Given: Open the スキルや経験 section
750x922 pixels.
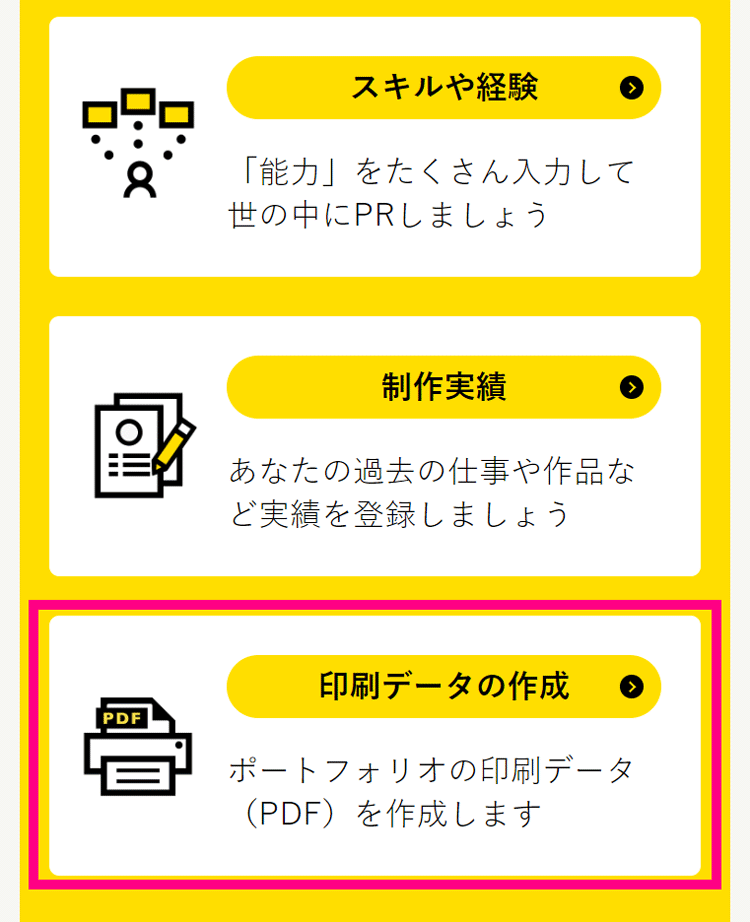Looking at the screenshot, I should [x=443, y=88].
